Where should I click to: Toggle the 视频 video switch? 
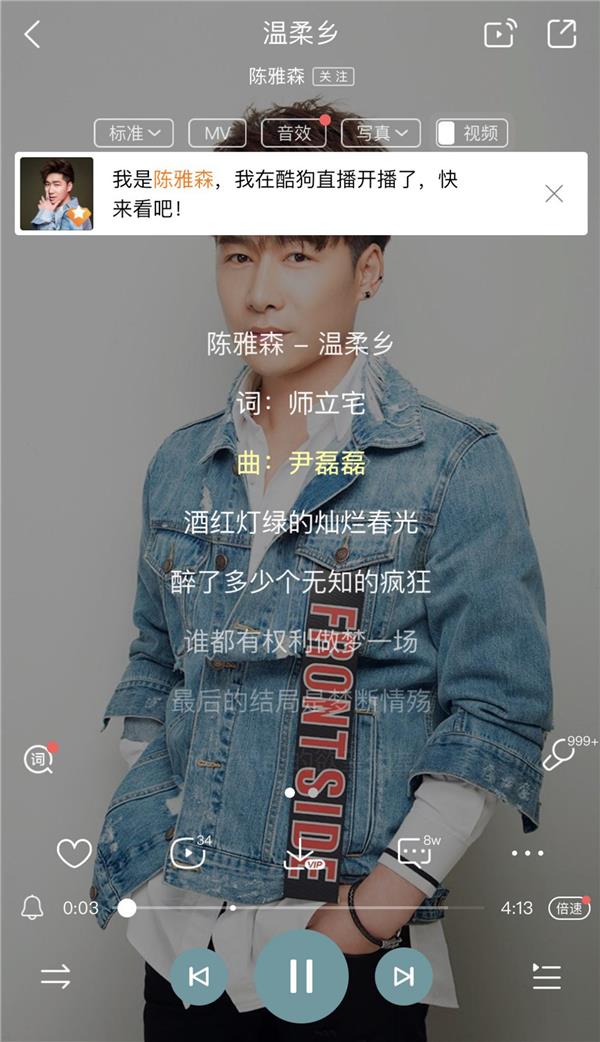point(472,133)
